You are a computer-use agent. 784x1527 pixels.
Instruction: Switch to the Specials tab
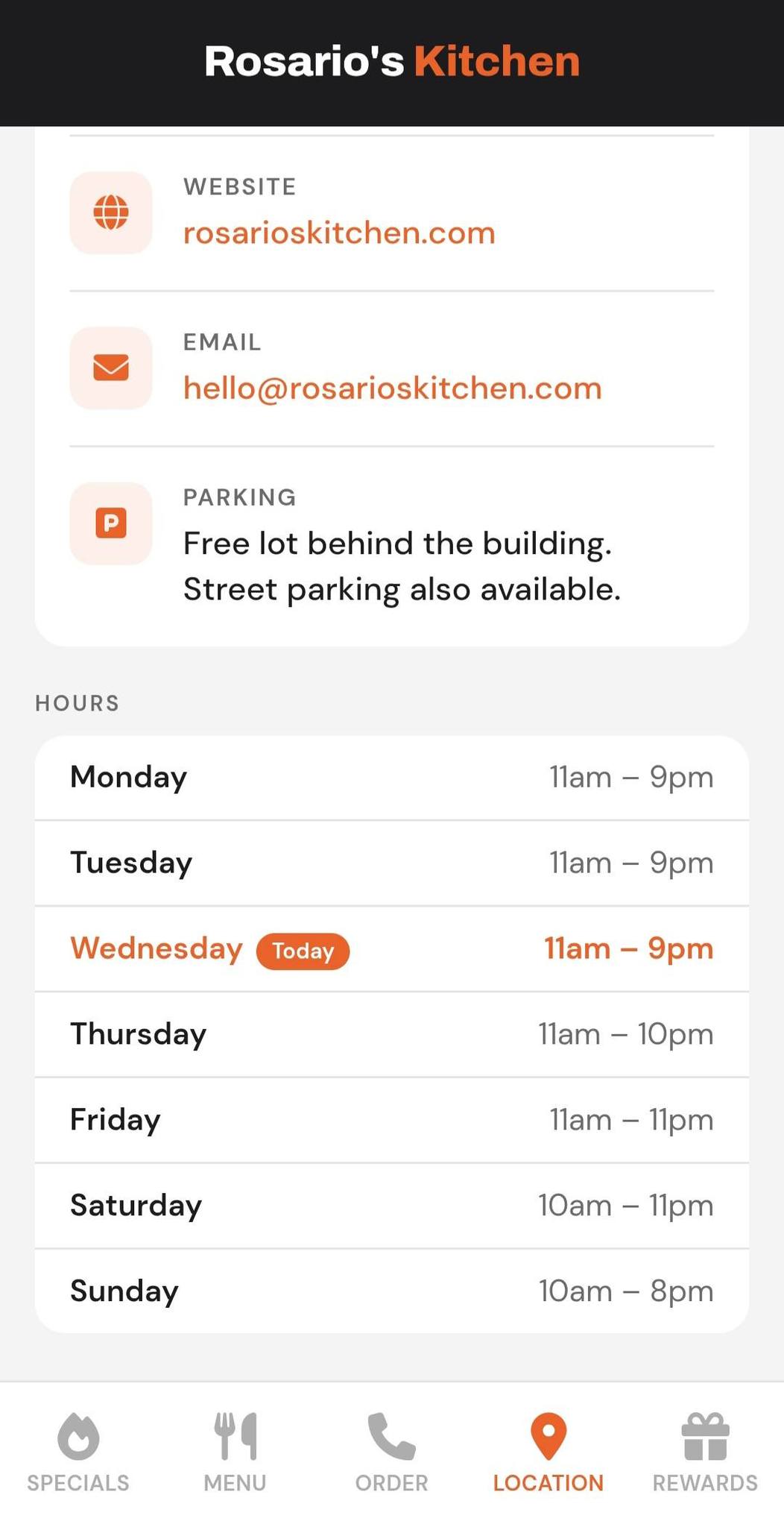click(78, 1452)
